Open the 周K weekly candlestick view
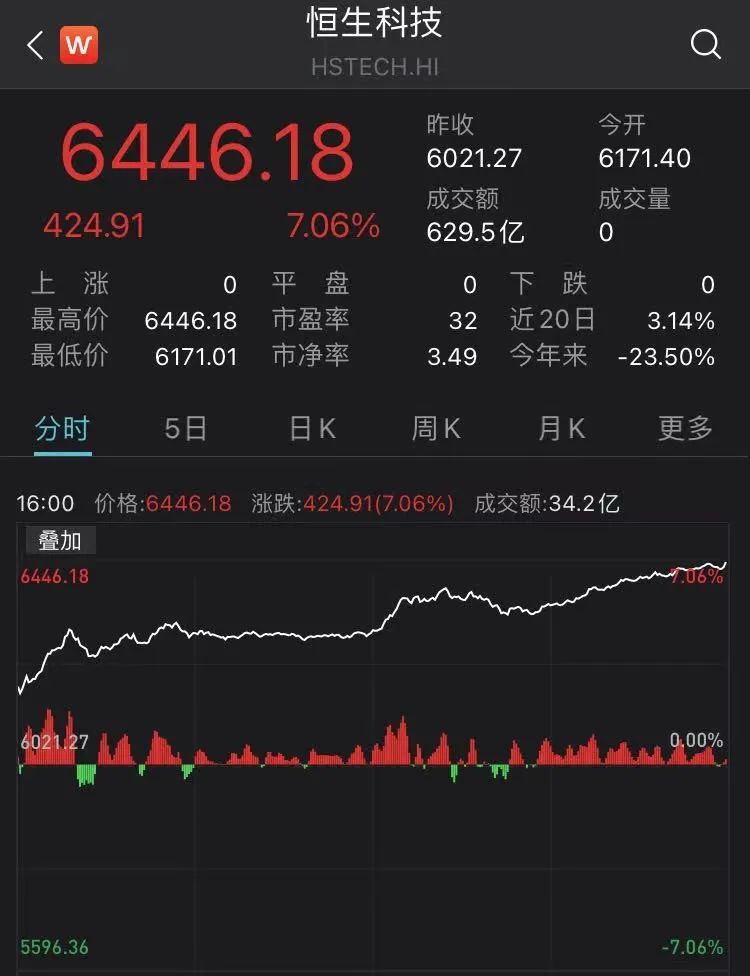 [436, 427]
